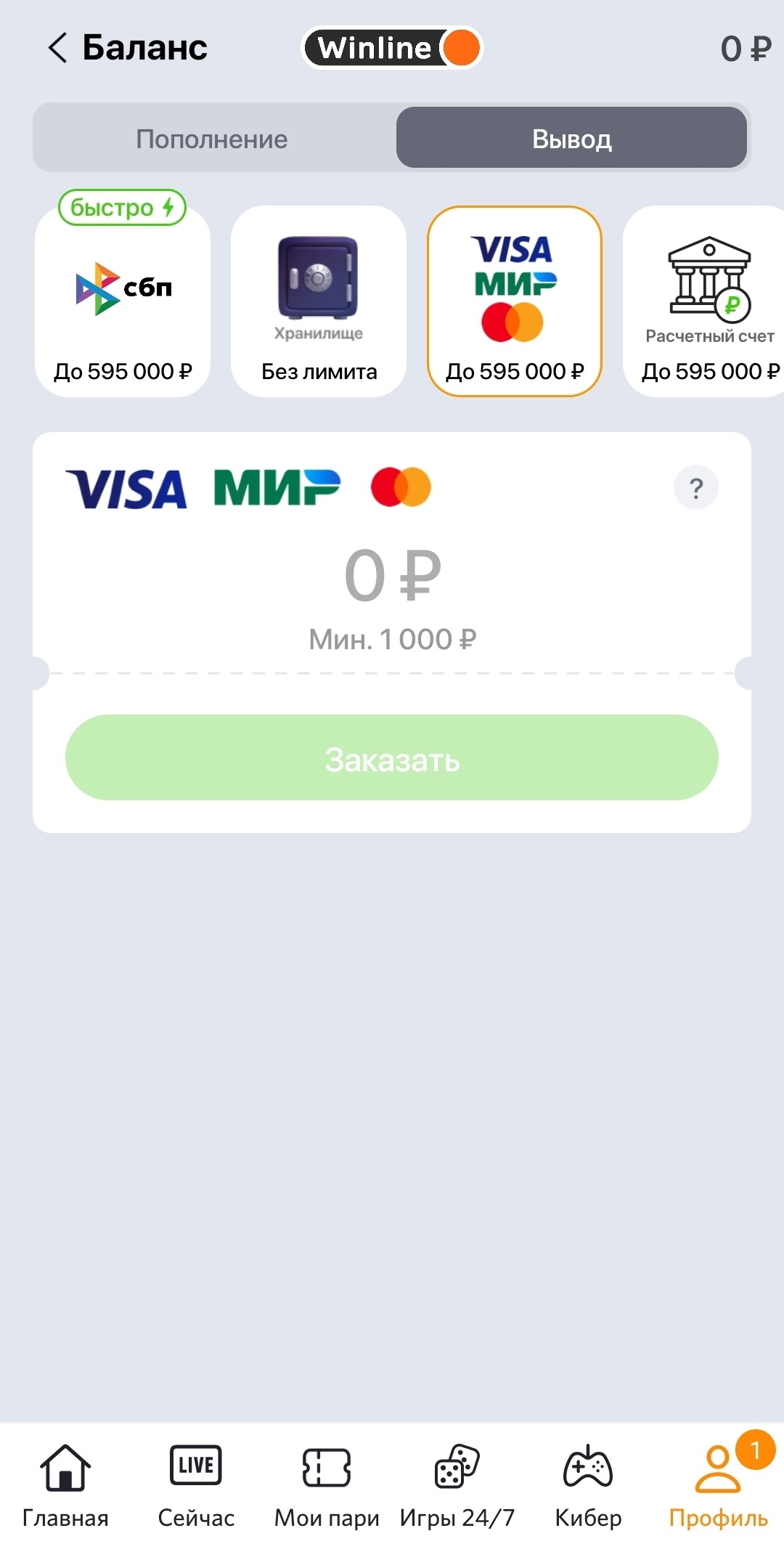Select the Вывод tab
The image size is (784, 1544).
click(x=571, y=138)
